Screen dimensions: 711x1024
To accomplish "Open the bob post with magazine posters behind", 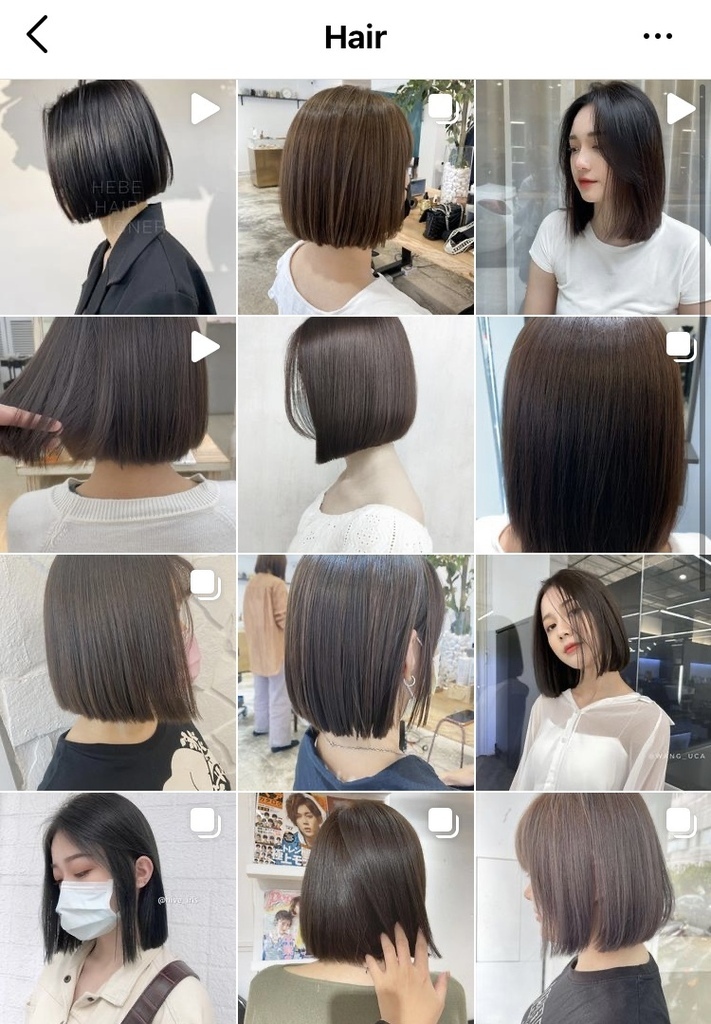I will pos(355,908).
